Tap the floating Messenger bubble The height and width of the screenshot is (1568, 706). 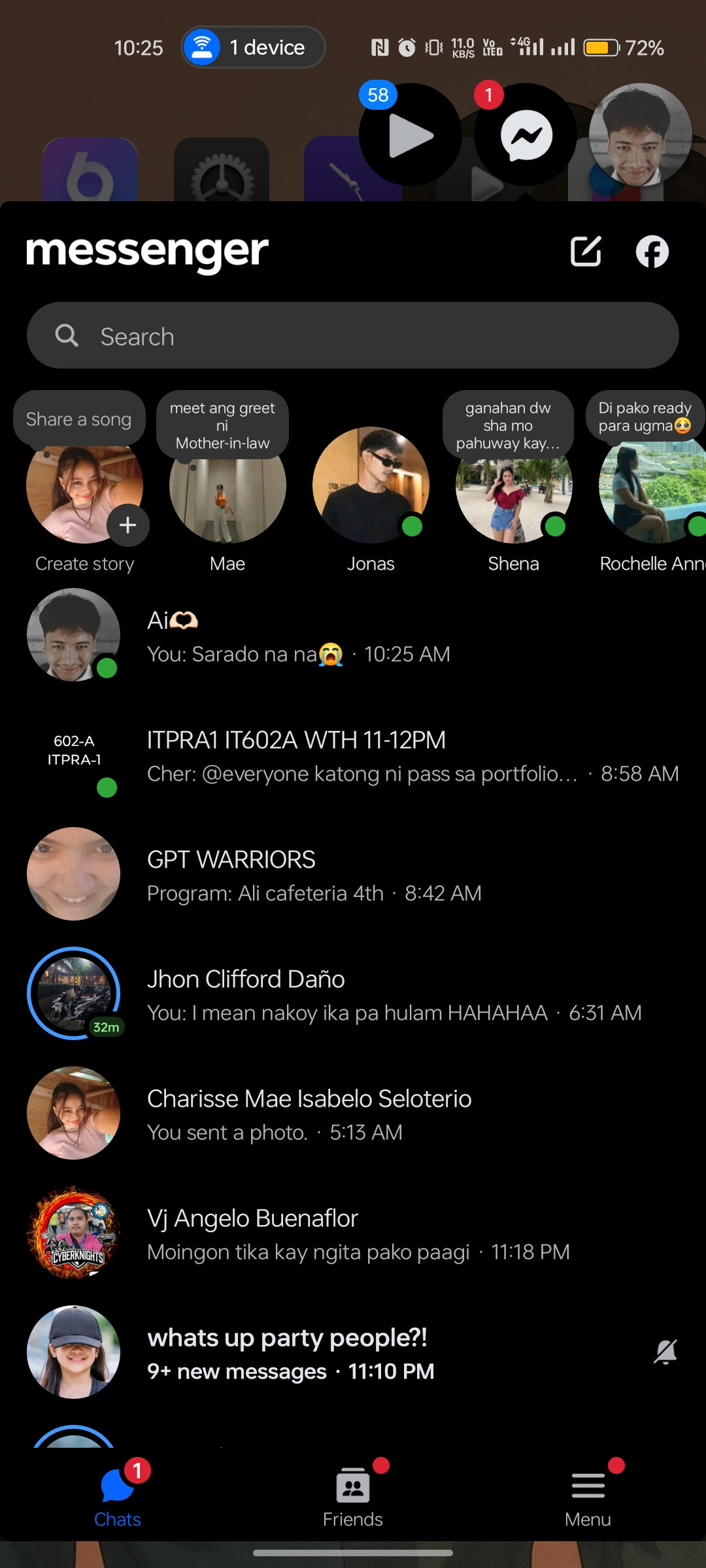pos(526,135)
